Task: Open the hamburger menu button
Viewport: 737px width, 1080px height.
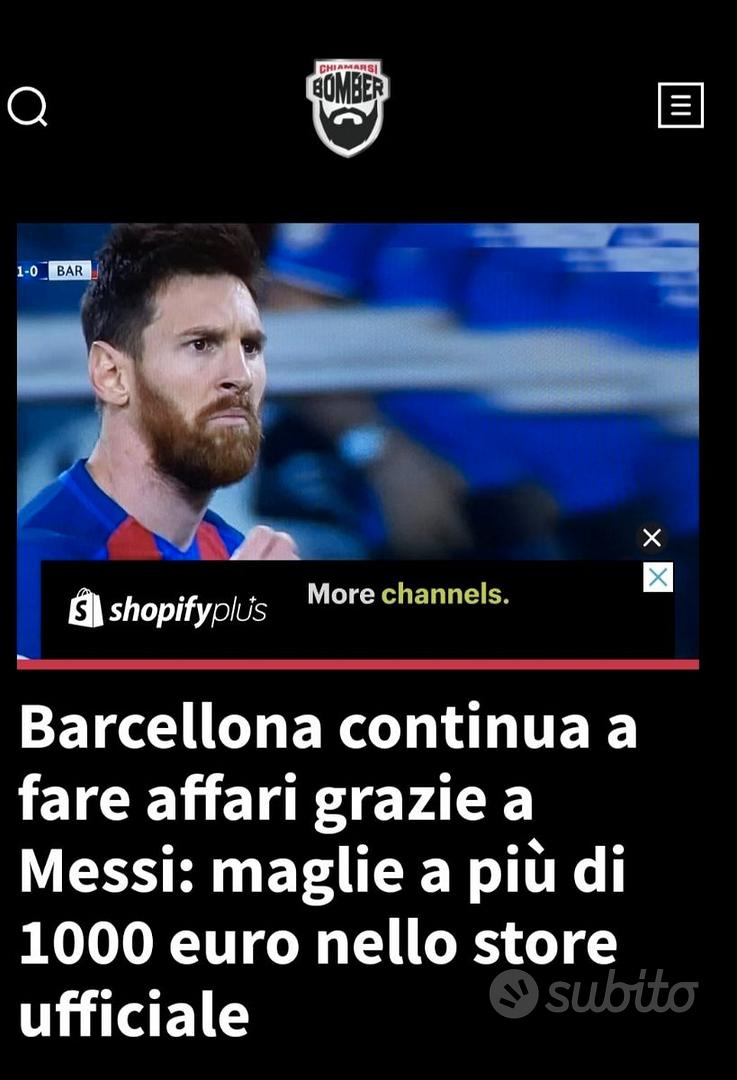Action: click(x=680, y=105)
